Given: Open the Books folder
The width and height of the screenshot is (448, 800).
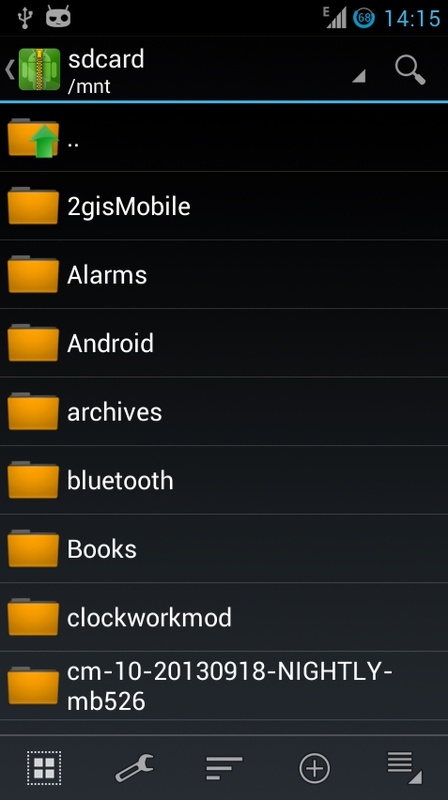Looking at the screenshot, I should click(224, 548).
